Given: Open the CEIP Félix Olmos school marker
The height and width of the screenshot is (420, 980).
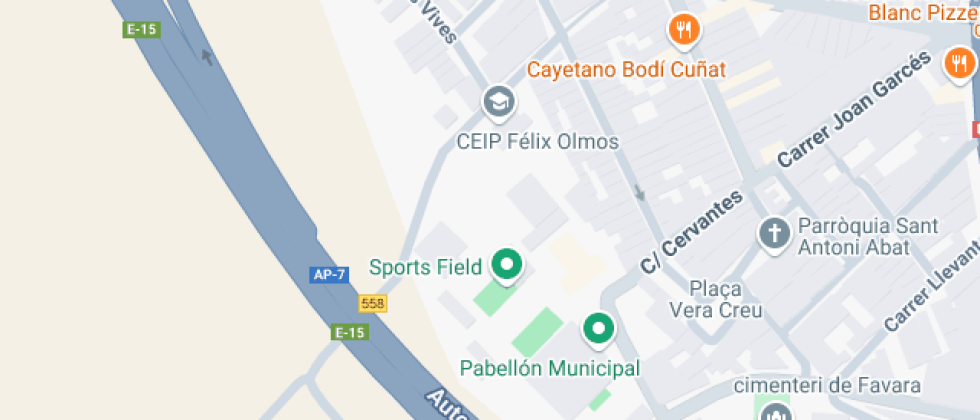Looking at the screenshot, I should (499, 102).
